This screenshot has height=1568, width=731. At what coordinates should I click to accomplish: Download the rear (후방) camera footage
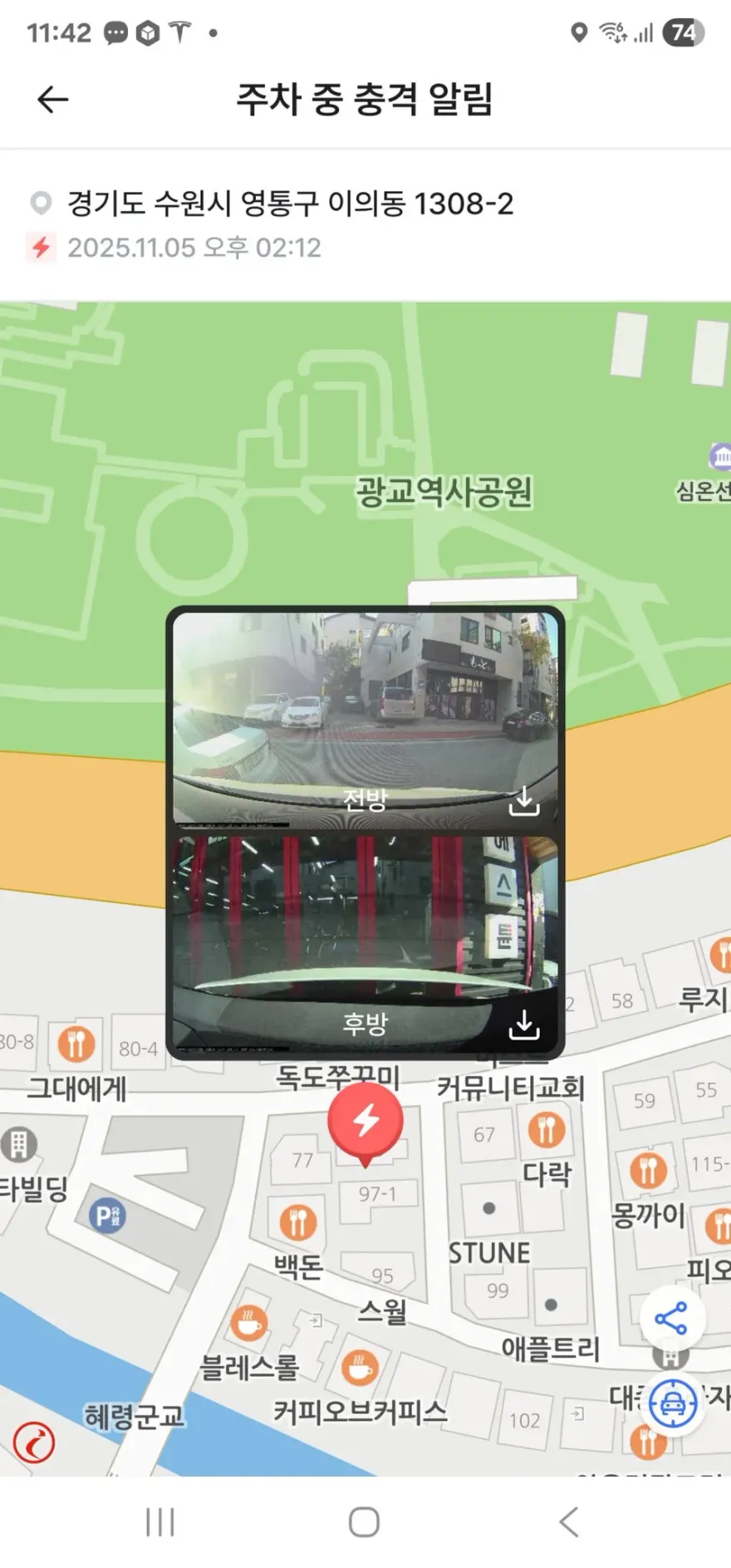pyautogui.click(x=523, y=1025)
